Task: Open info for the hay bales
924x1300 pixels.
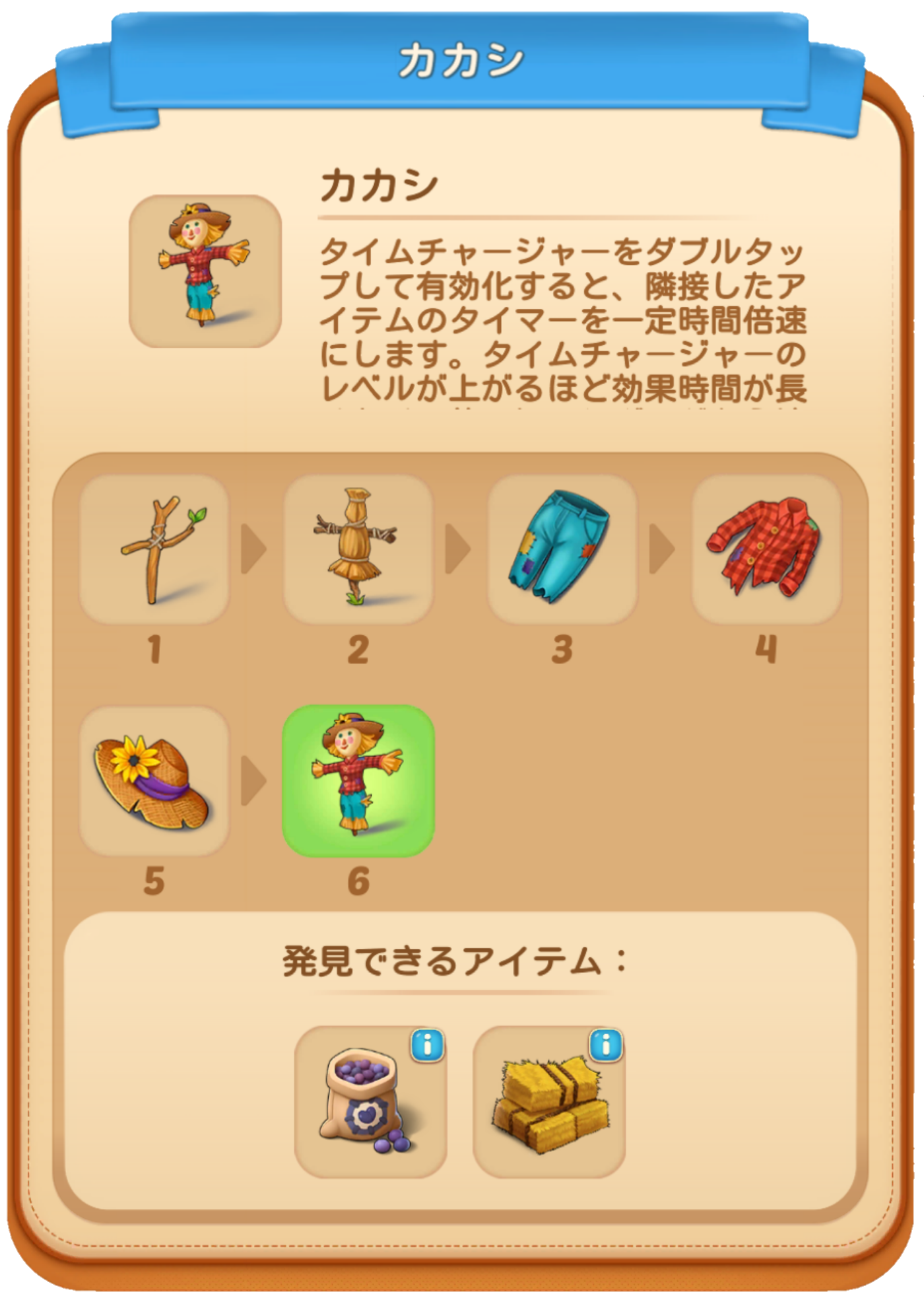Action: pos(606,1046)
